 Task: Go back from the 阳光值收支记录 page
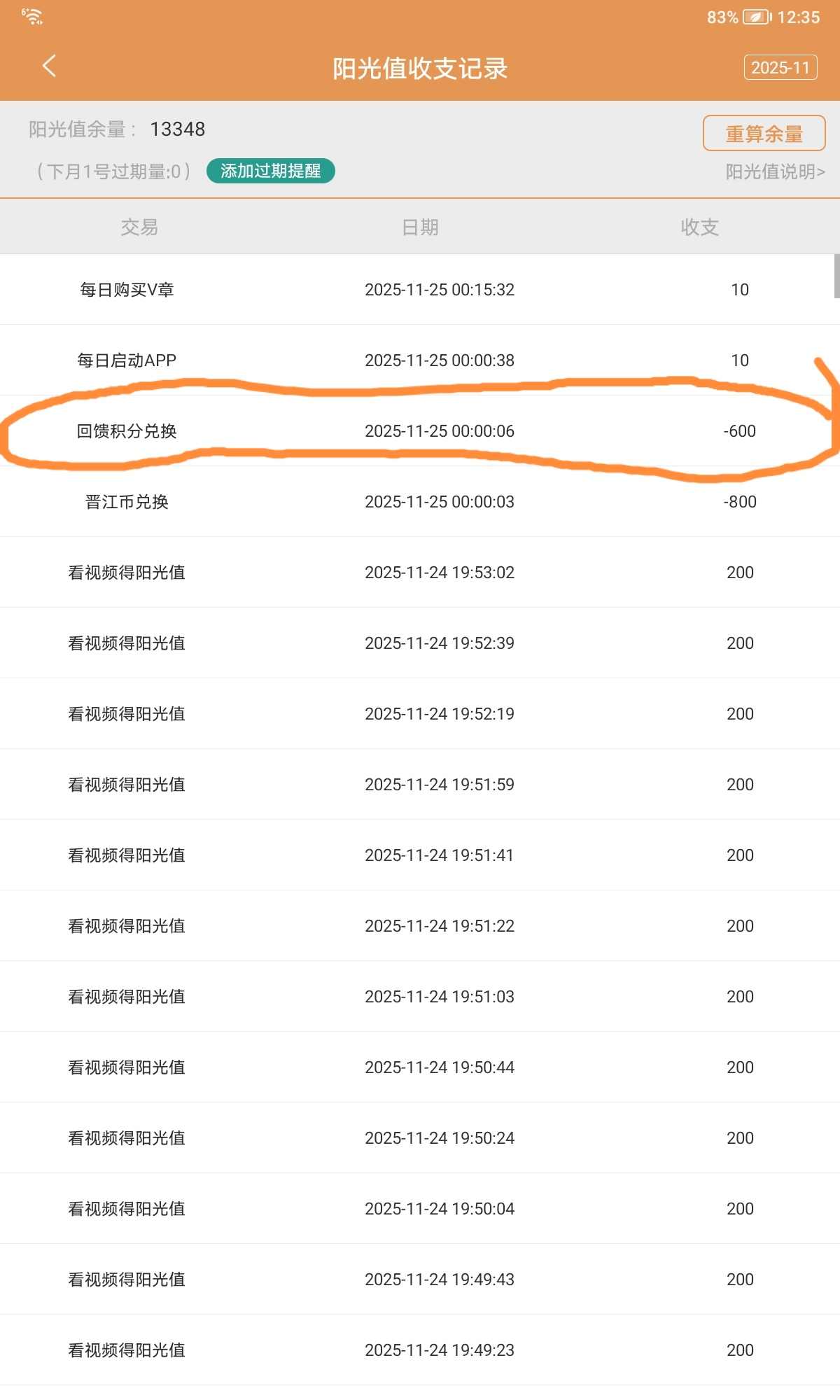(49, 66)
